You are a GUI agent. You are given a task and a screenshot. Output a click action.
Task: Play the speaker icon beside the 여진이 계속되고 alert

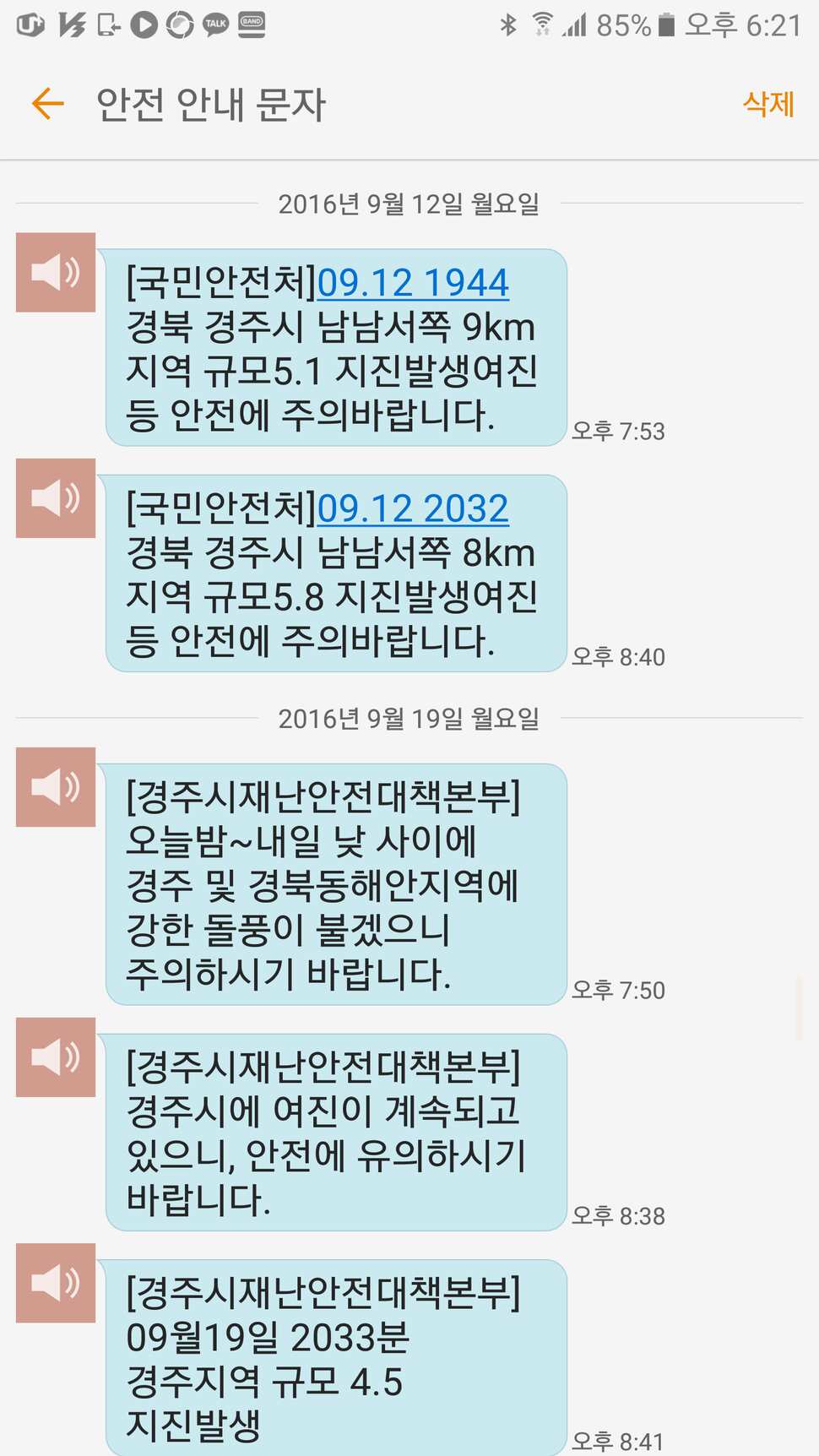(x=56, y=1057)
